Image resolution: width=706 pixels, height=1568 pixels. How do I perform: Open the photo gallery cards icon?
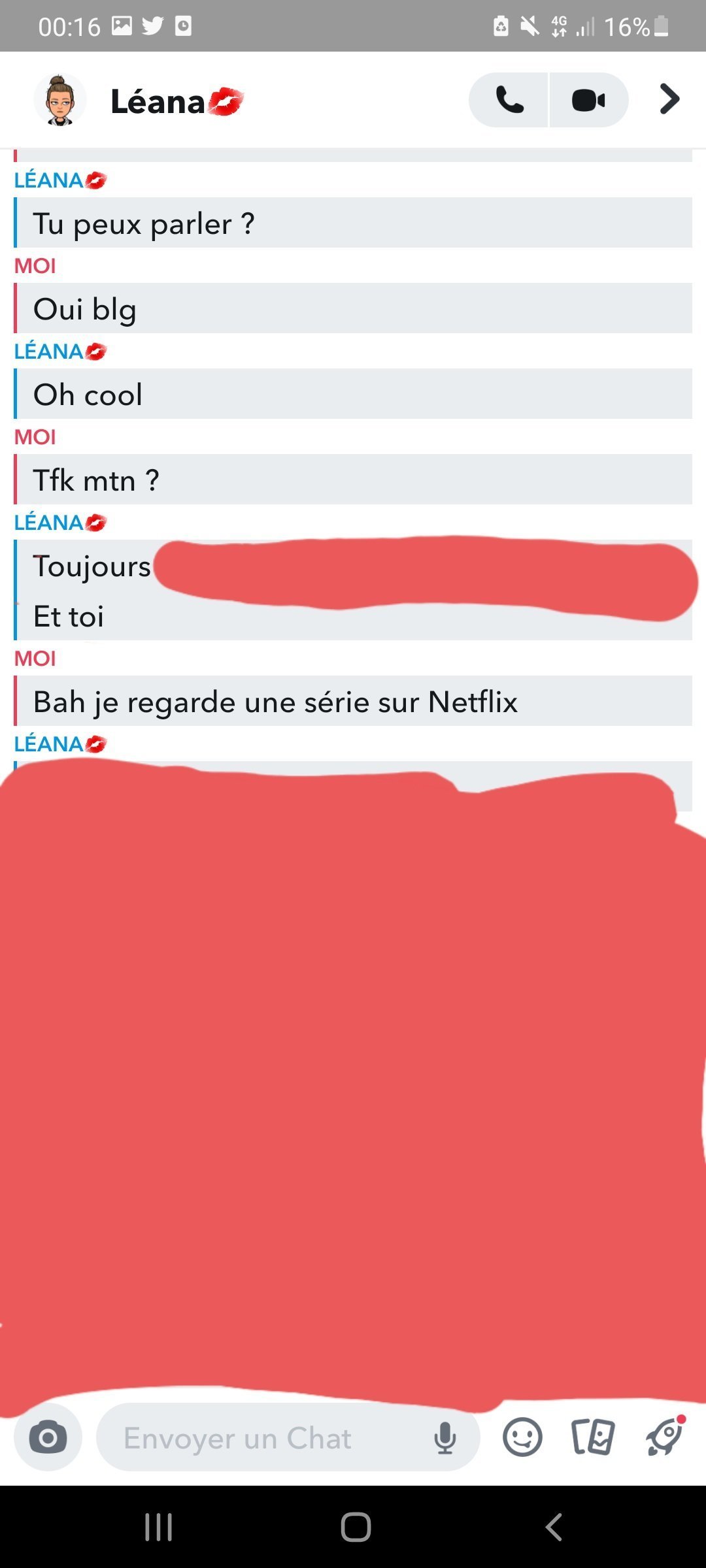593,1438
